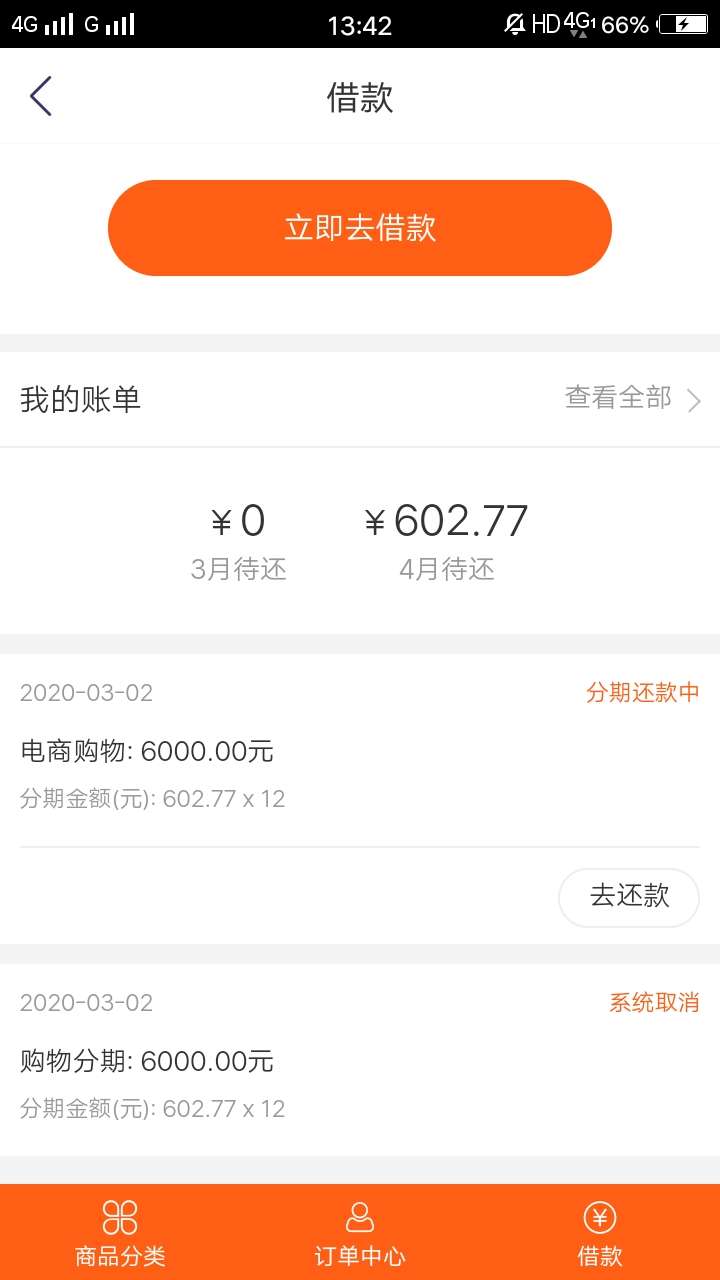Switch to the 商品分类 tab
The height and width of the screenshot is (1280, 720).
click(120, 1233)
